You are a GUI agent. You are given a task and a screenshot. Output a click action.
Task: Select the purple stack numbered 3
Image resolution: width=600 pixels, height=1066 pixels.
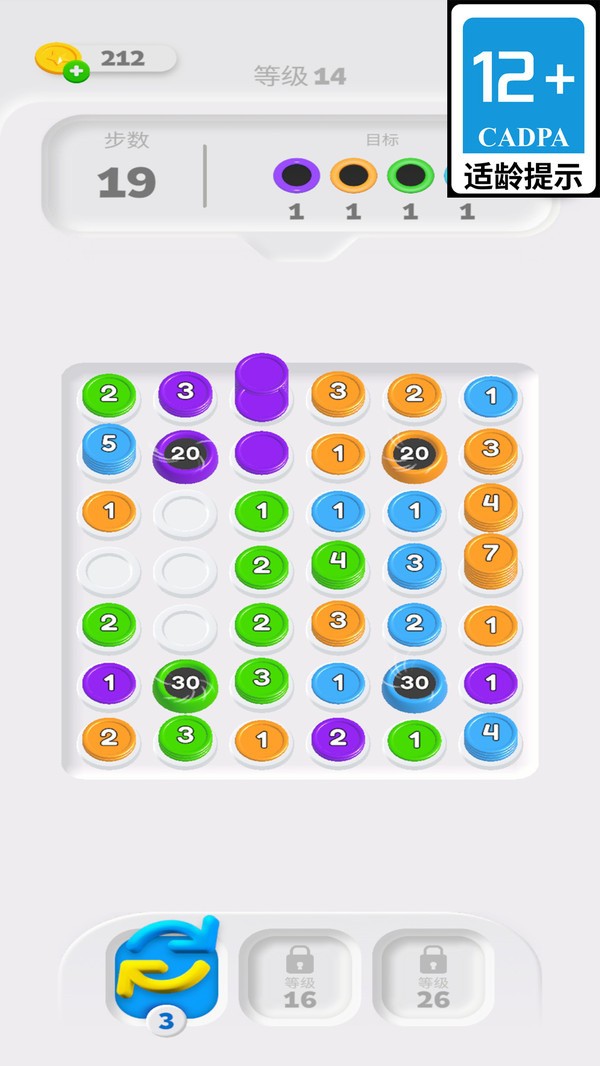(x=185, y=392)
